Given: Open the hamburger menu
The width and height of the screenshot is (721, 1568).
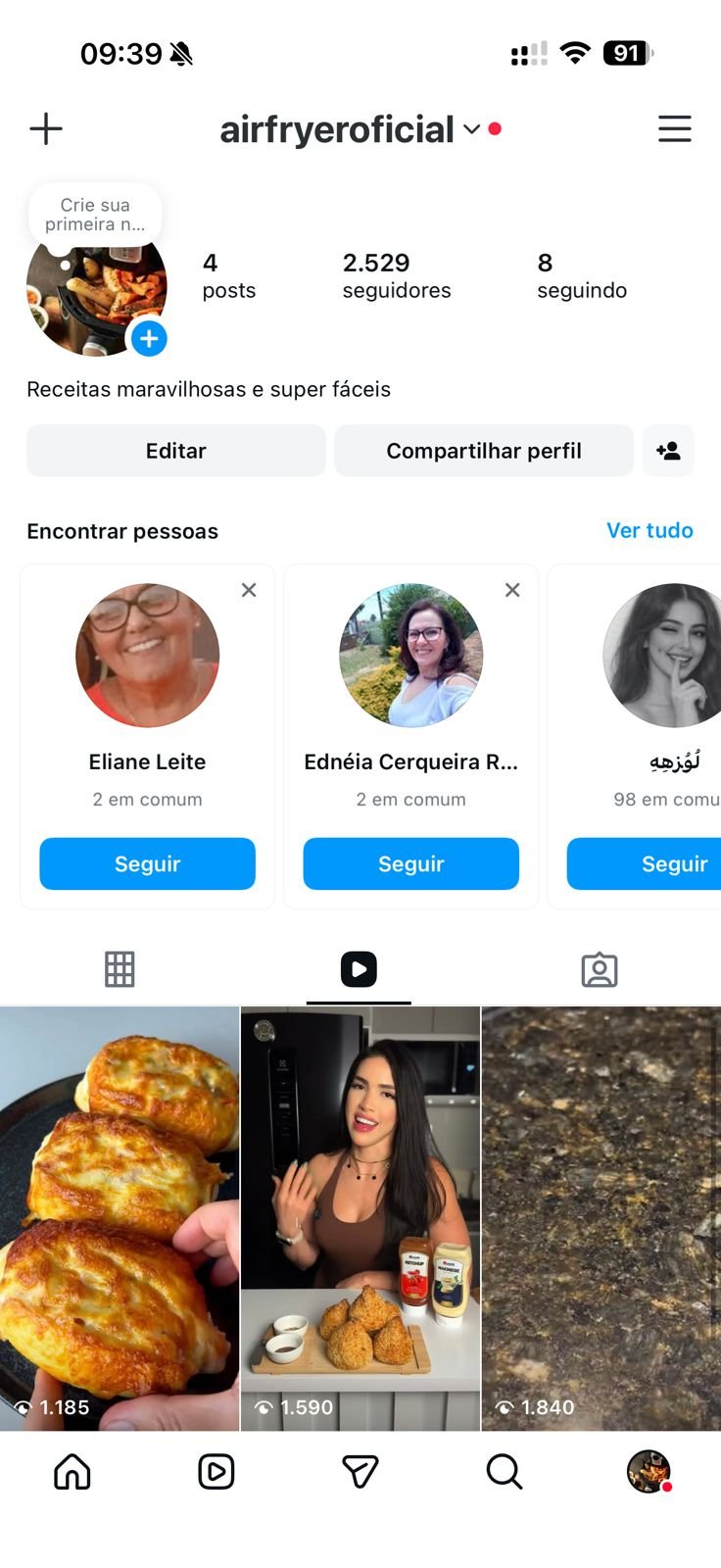Looking at the screenshot, I should pyautogui.click(x=674, y=128).
